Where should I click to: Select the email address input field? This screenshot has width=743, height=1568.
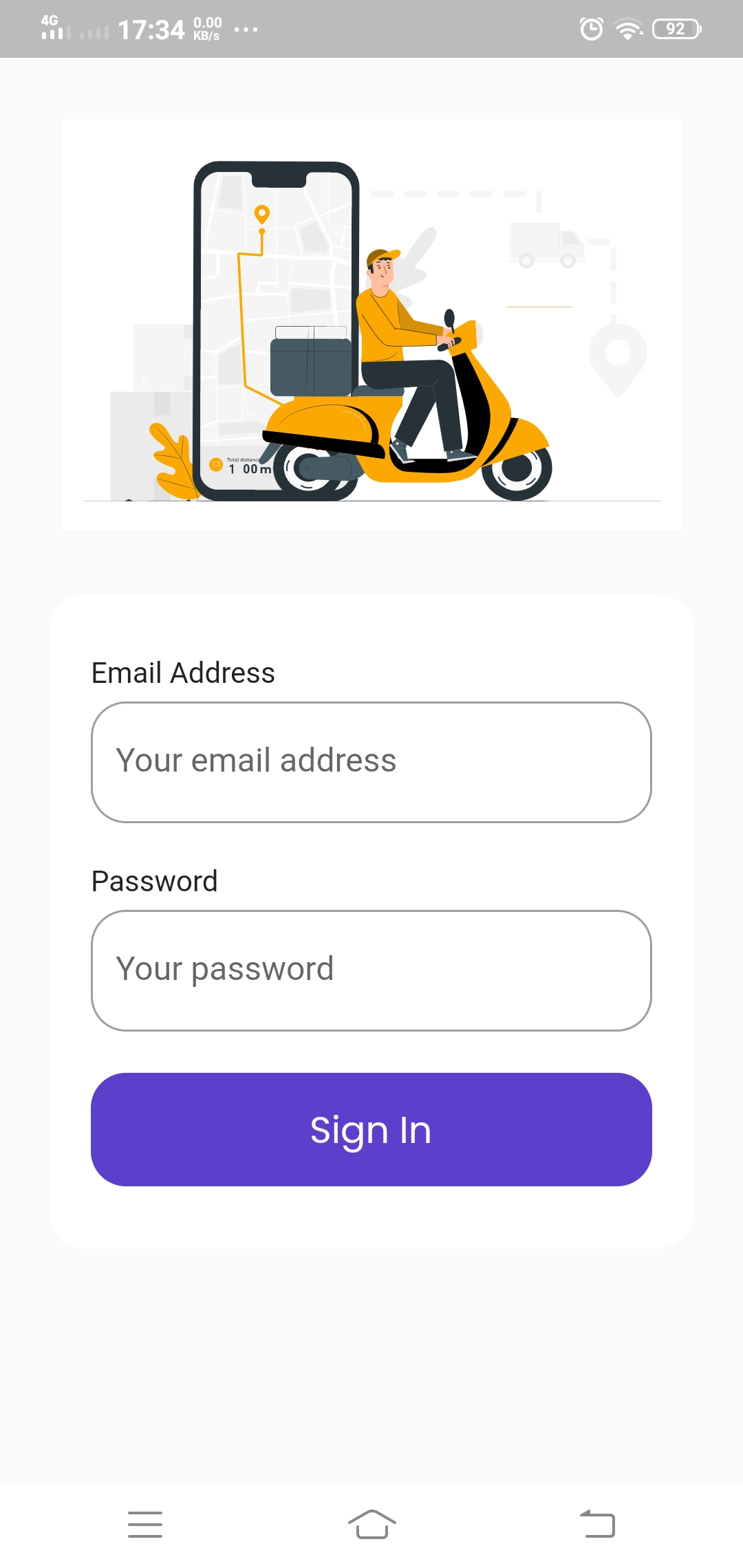click(x=371, y=761)
